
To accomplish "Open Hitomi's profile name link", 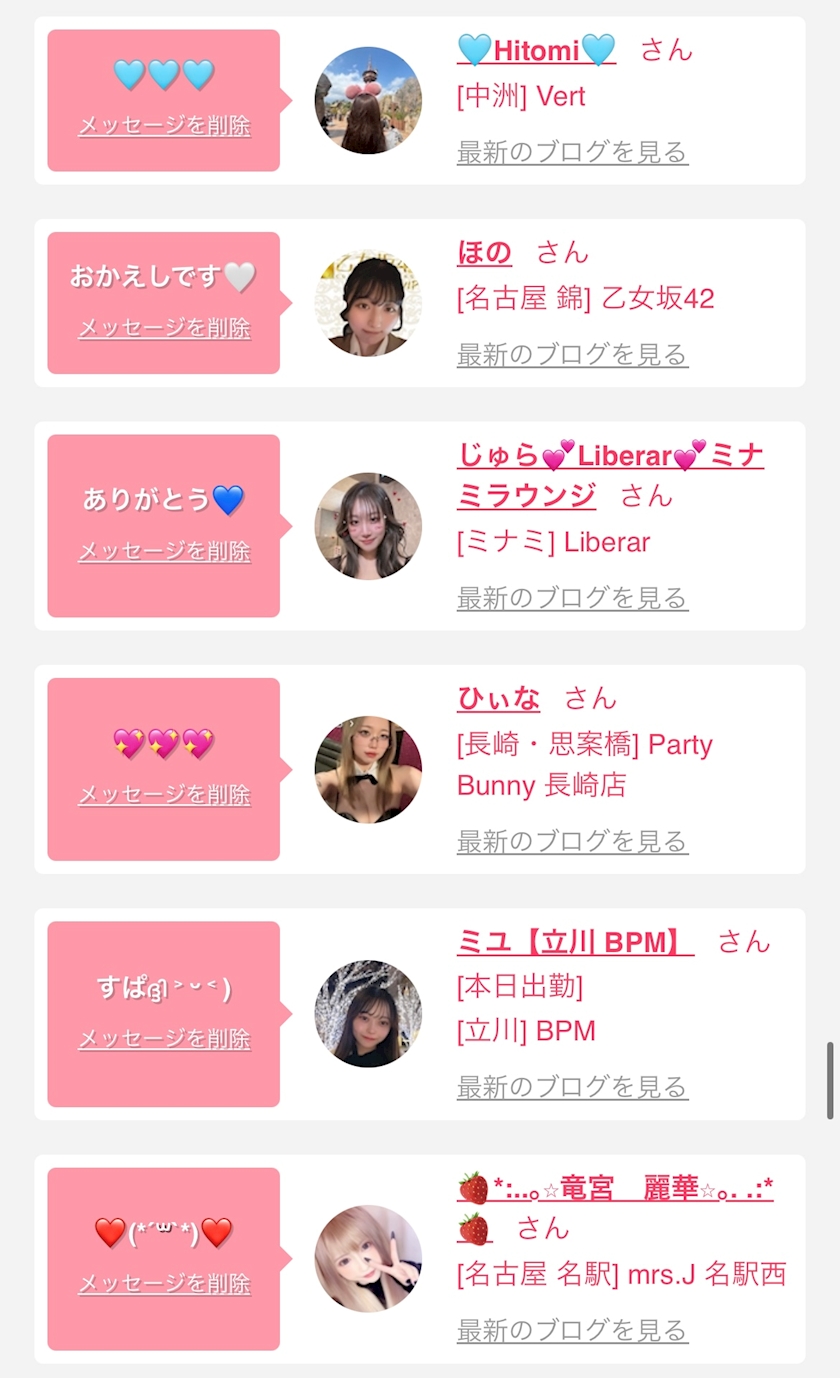I will (x=536, y=50).
